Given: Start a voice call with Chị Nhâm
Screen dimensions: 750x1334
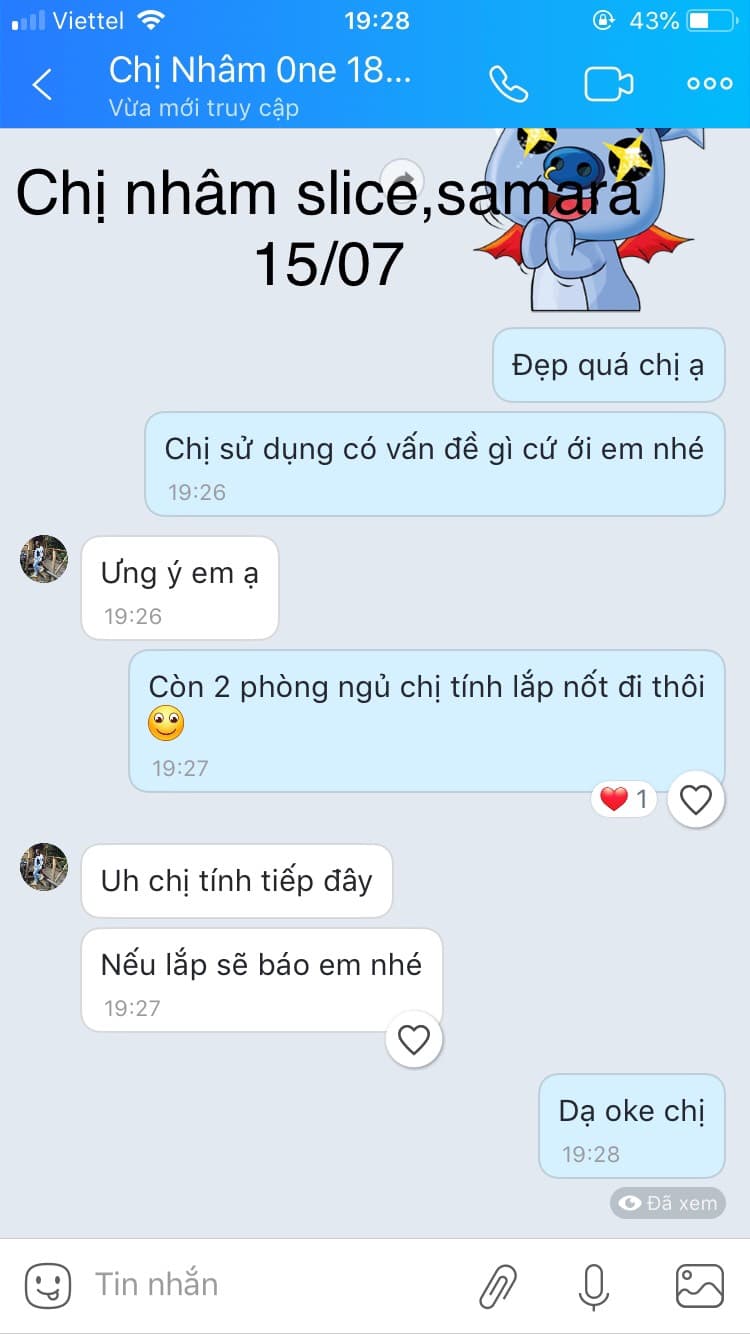Looking at the screenshot, I should [510, 84].
